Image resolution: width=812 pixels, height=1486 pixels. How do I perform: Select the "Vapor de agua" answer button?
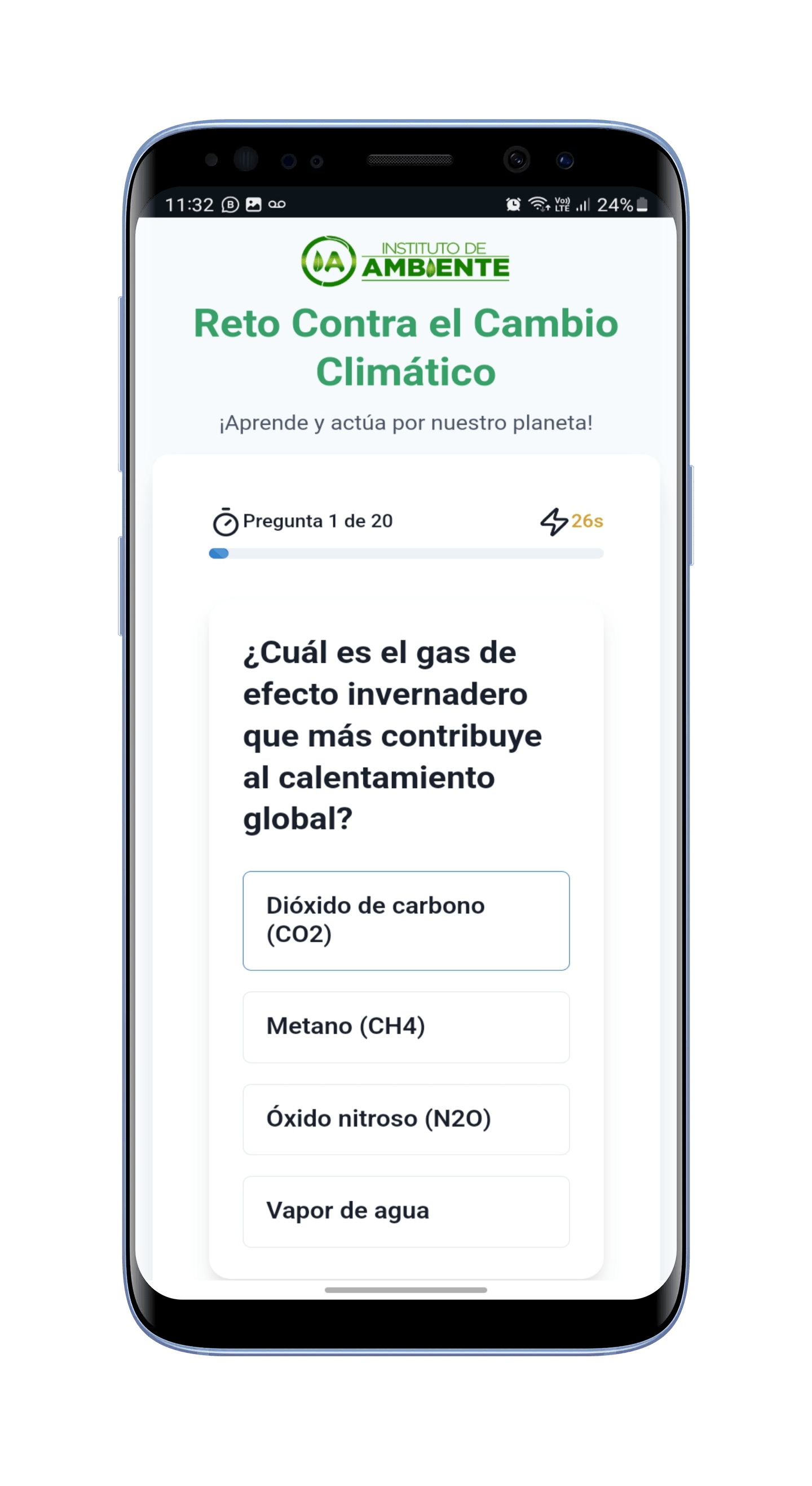(405, 1211)
